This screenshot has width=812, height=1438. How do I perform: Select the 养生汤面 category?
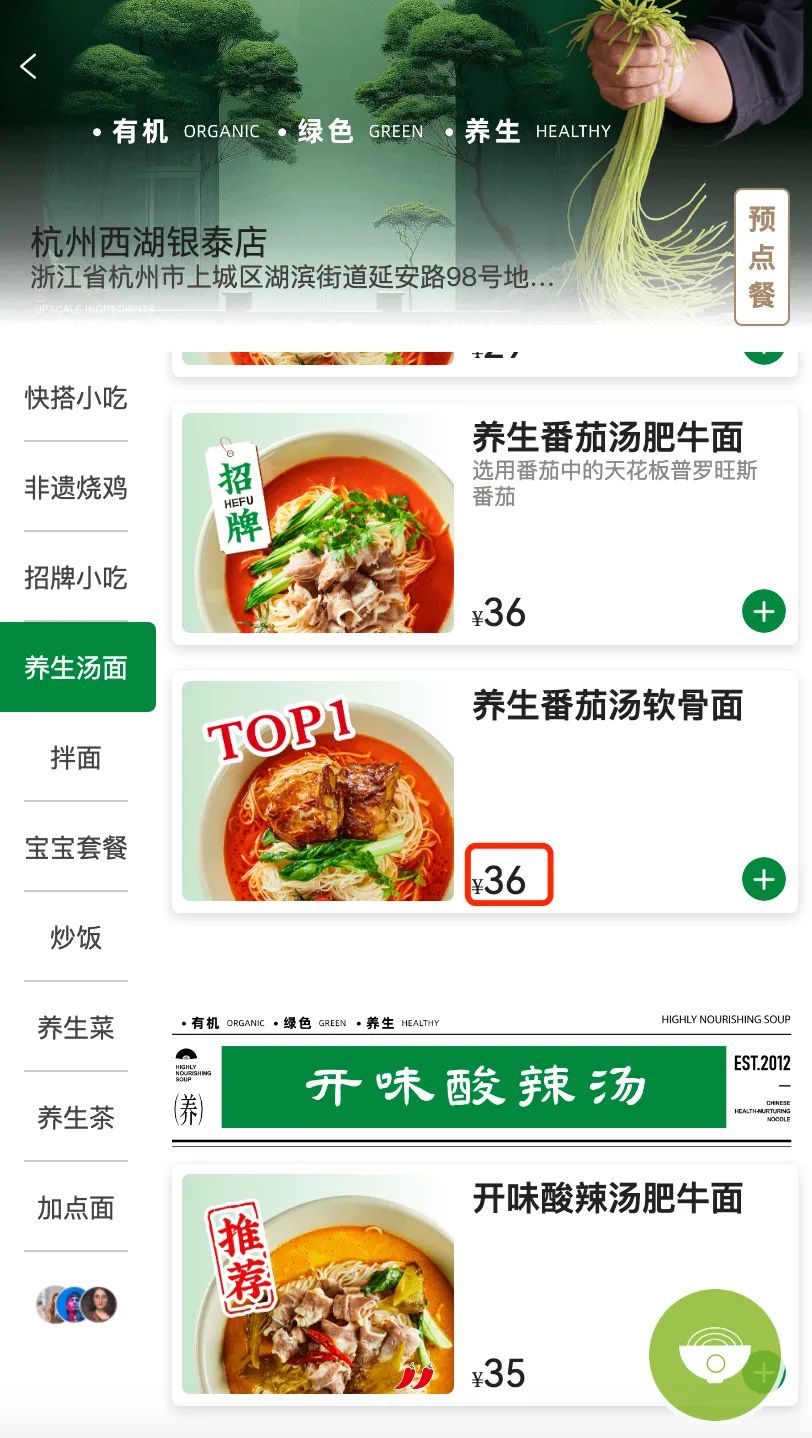pyautogui.click(x=76, y=668)
